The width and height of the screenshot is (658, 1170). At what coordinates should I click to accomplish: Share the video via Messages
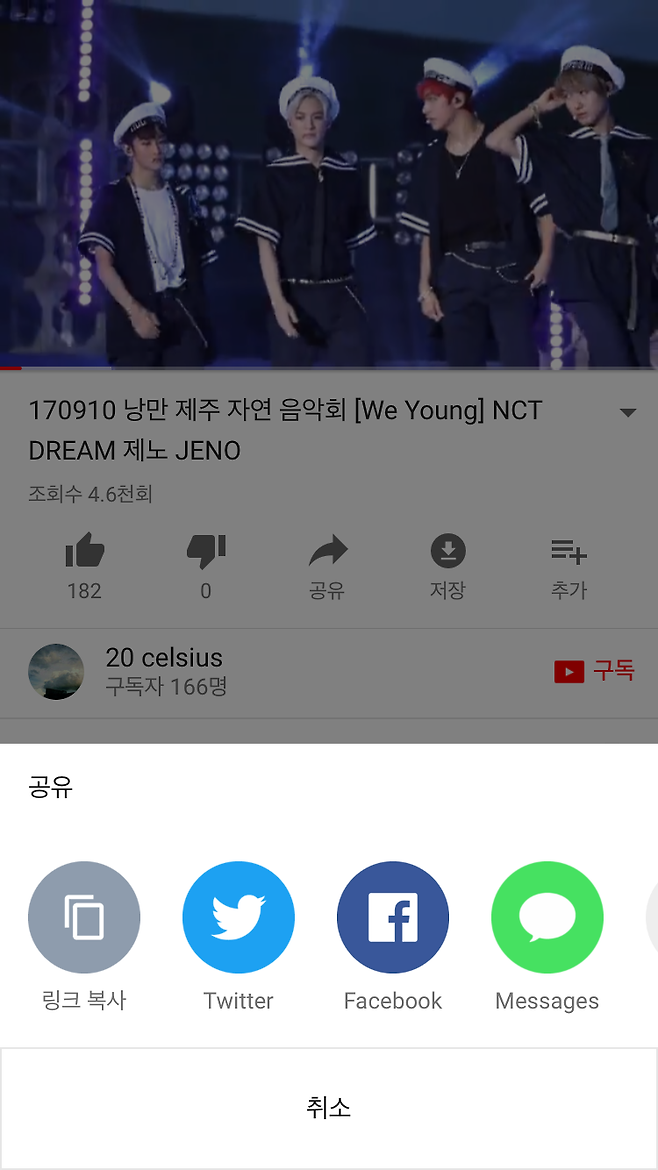point(547,917)
